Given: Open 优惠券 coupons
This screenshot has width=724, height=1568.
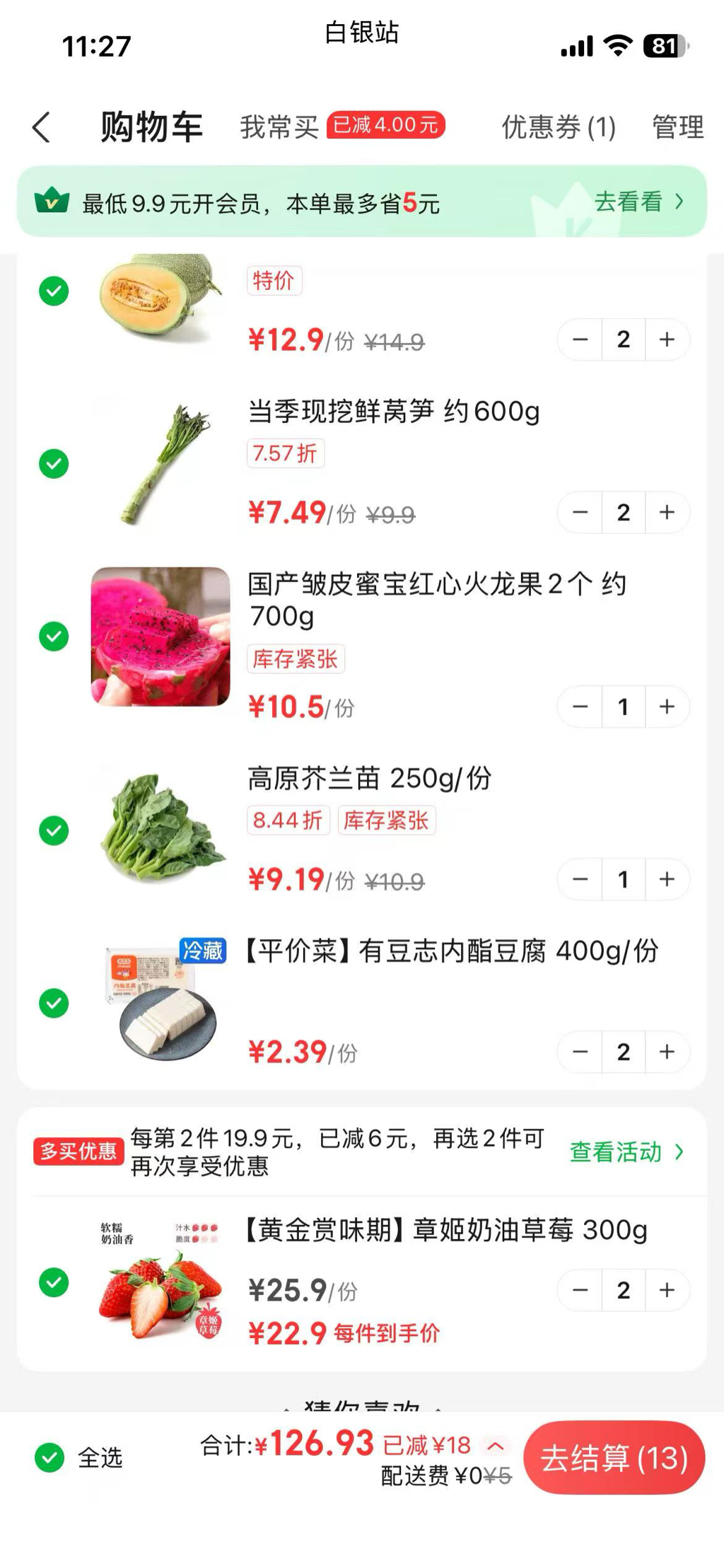Looking at the screenshot, I should [x=559, y=127].
